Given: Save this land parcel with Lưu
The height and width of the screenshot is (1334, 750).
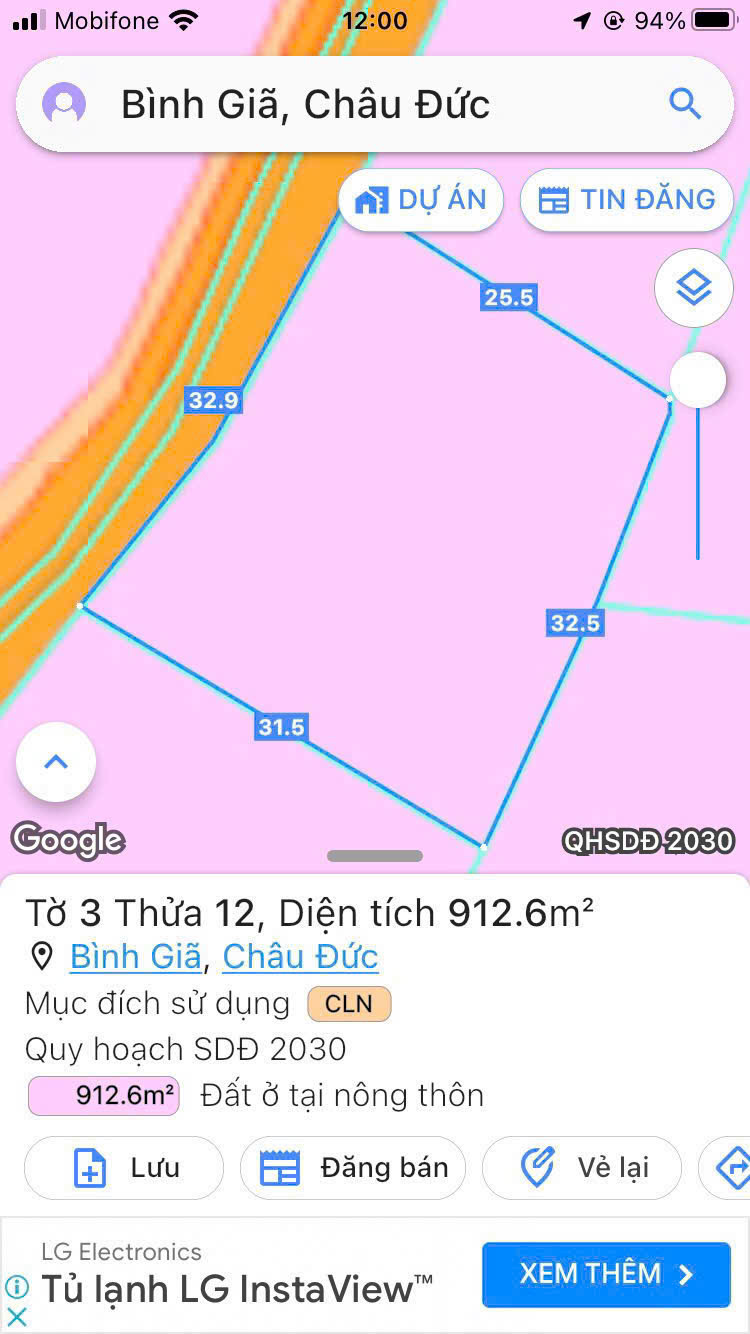Looking at the screenshot, I should pyautogui.click(x=123, y=1168).
